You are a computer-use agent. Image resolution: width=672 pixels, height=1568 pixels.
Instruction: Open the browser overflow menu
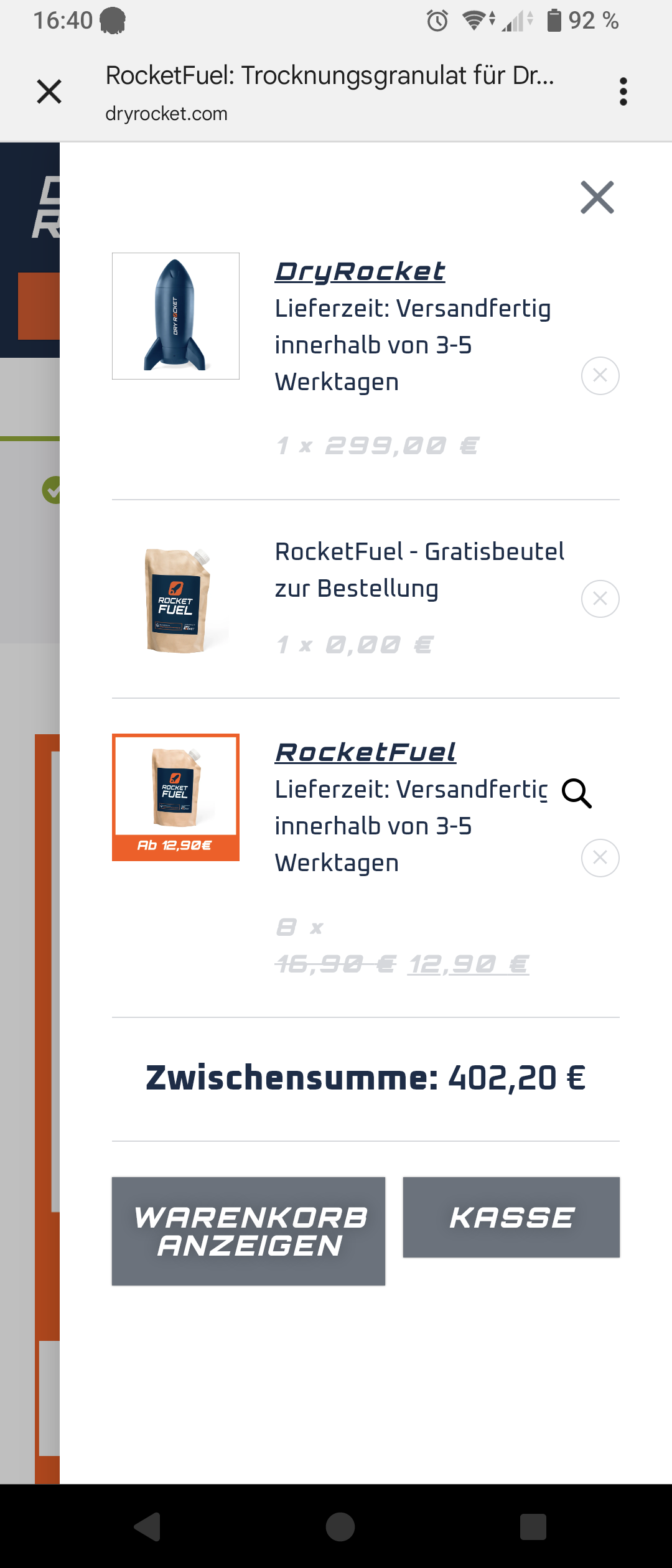tap(623, 92)
